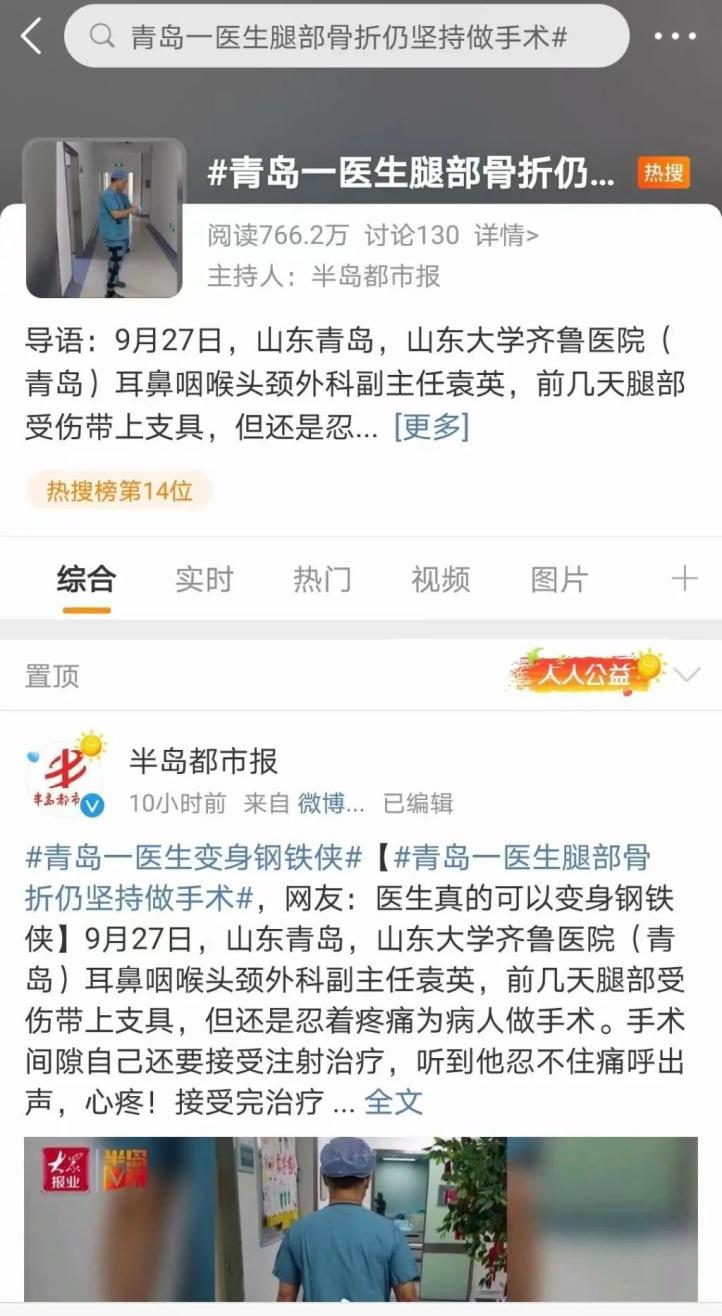This screenshot has height=1316, width=722.
Task: Open the 热搜榜第14位 chip
Action: click(119, 490)
